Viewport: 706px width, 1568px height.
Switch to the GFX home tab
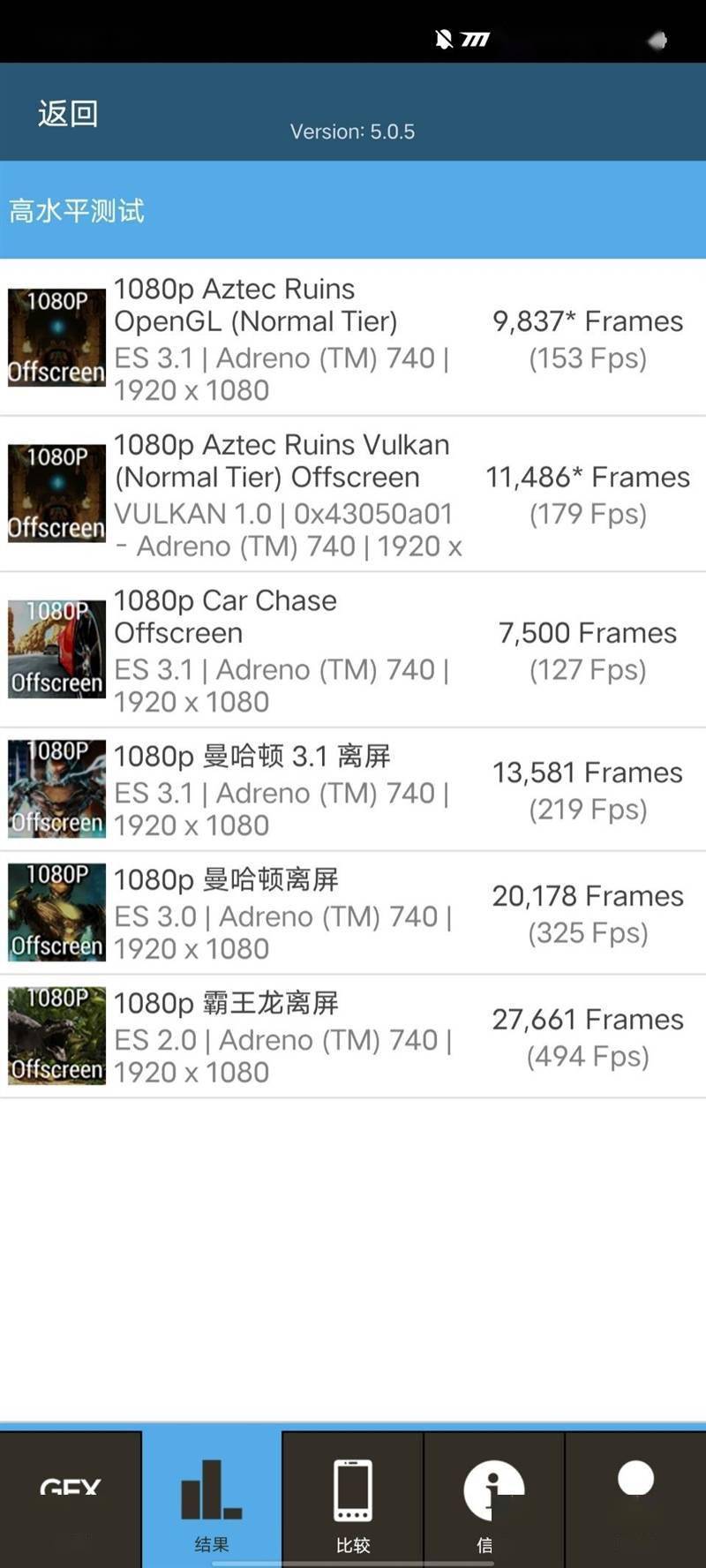click(x=71, y=1499)
